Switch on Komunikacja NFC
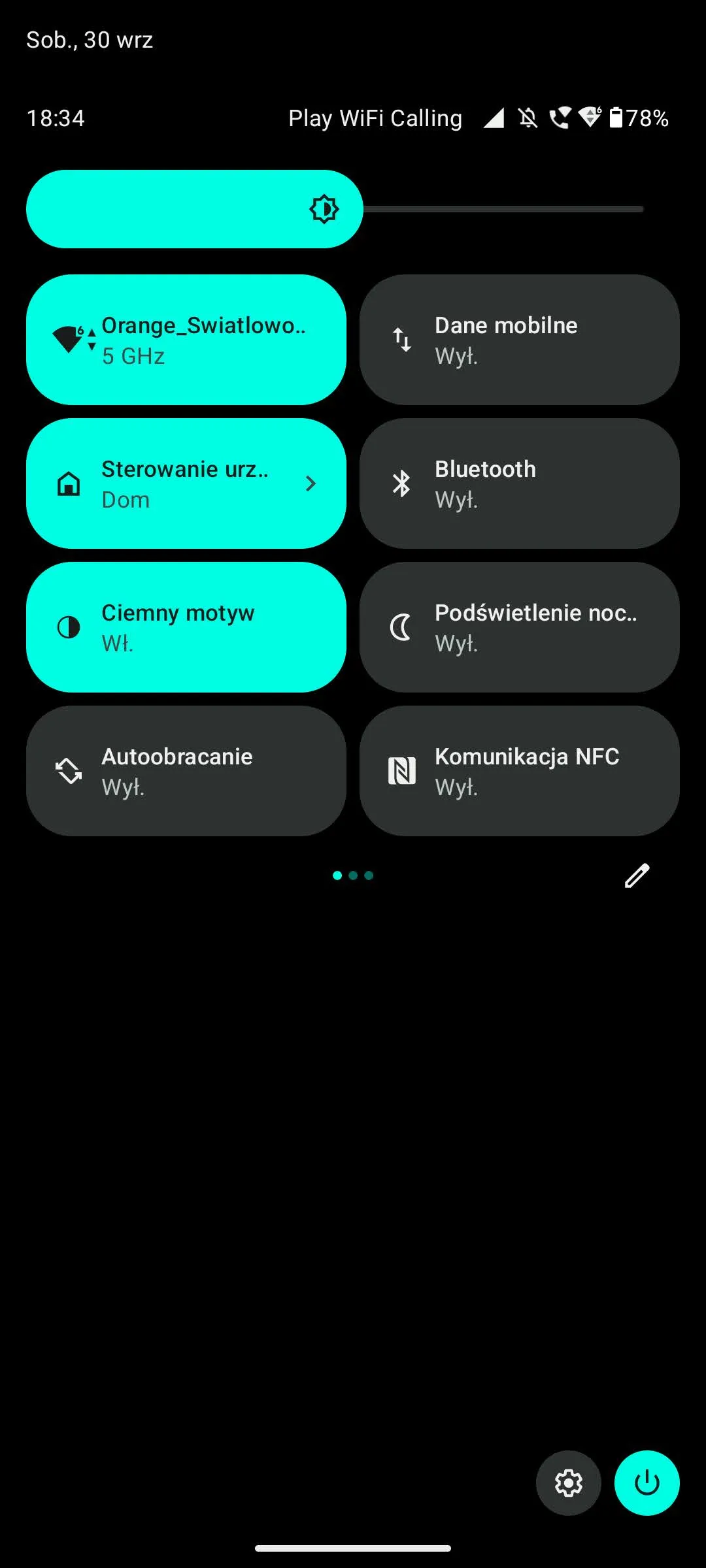Image resolution: width=706 pixels, height=1568 pixels. pyautogui.click(x=520, y=771)
